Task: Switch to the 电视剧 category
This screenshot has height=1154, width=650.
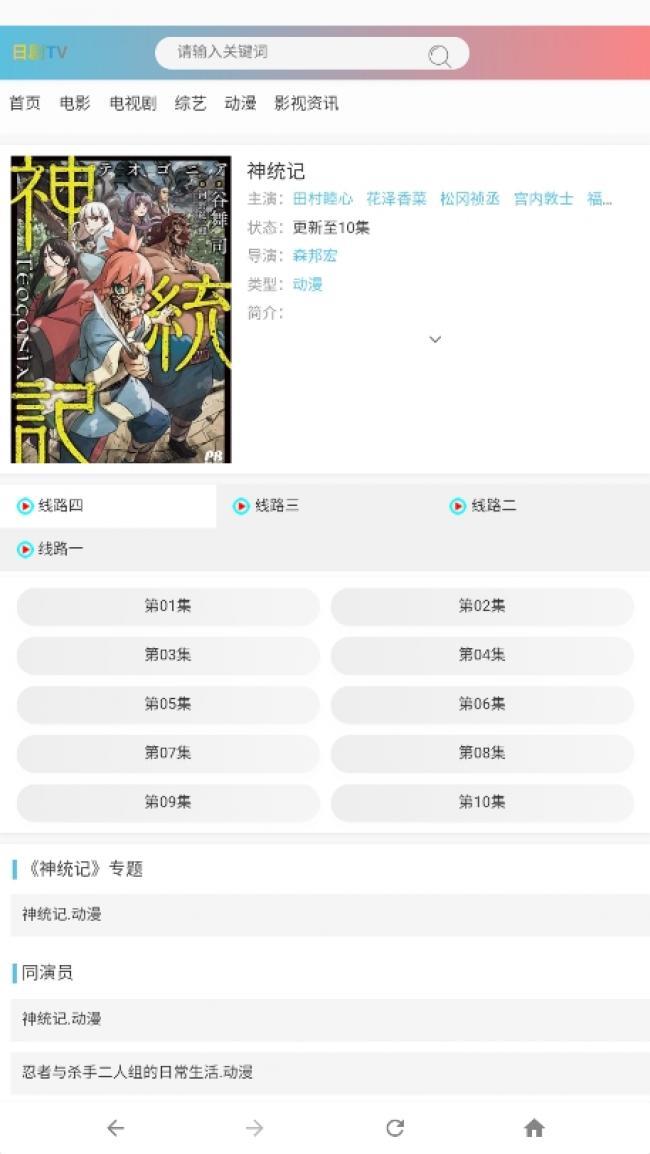Action: click(133, 103)
